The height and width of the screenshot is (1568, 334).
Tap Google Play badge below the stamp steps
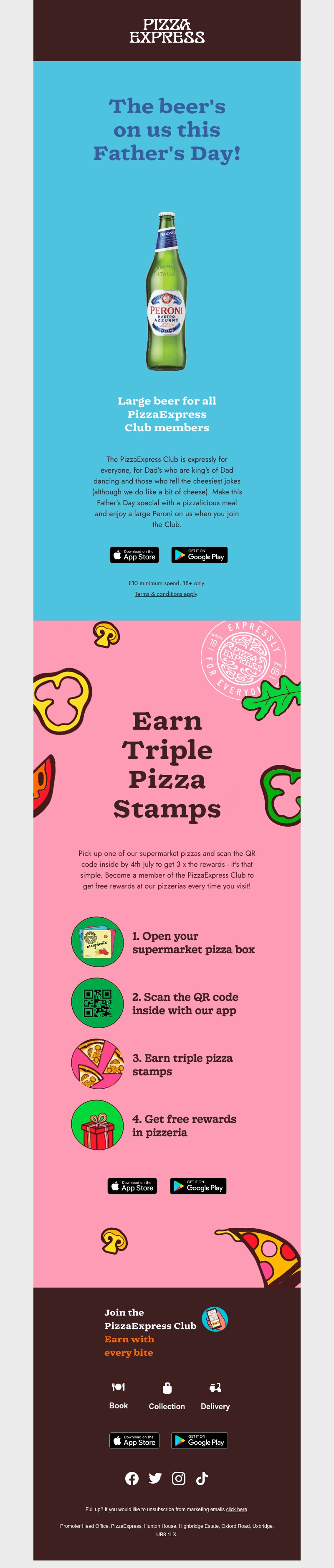[198, 1186]
